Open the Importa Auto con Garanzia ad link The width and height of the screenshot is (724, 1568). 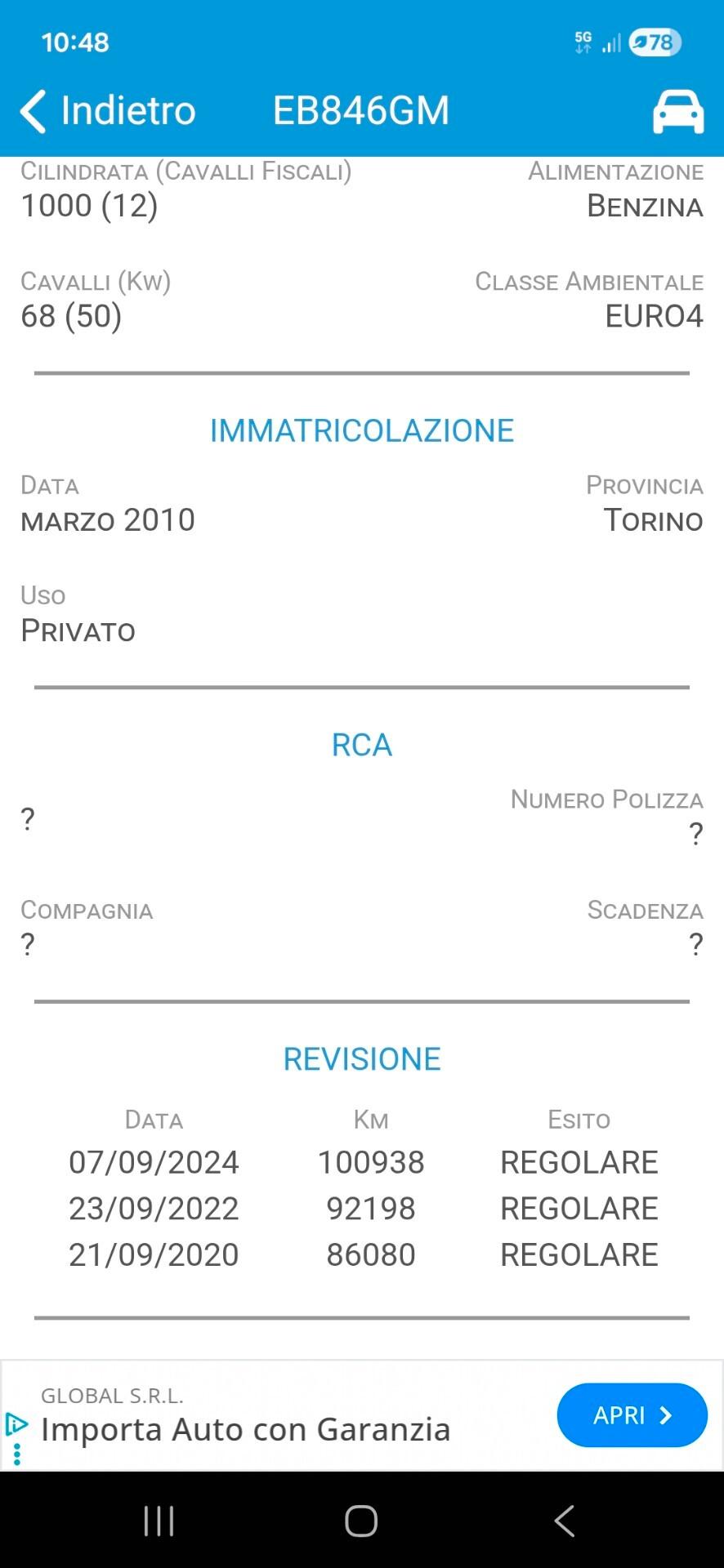tap(245, 1429)
